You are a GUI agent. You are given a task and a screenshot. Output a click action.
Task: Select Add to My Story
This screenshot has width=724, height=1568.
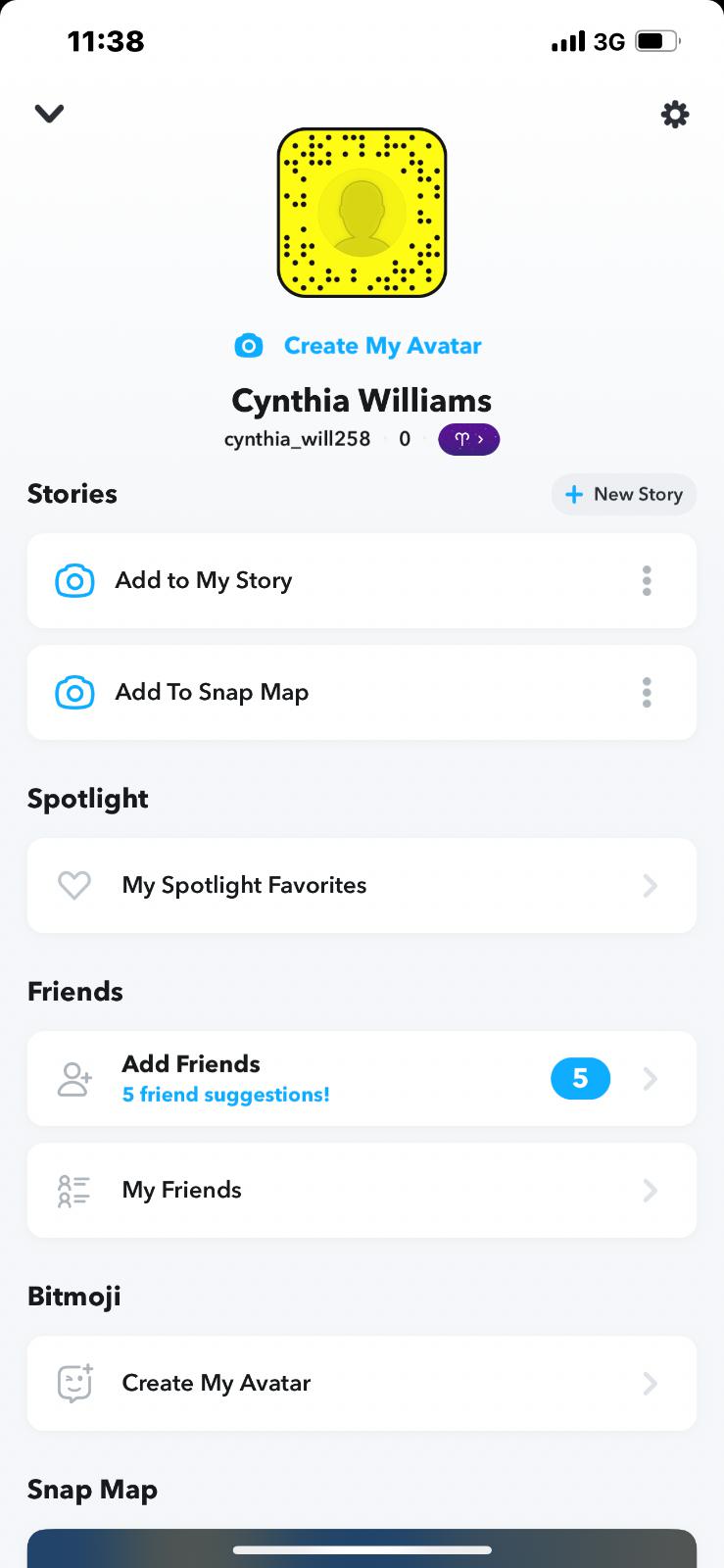204,580
